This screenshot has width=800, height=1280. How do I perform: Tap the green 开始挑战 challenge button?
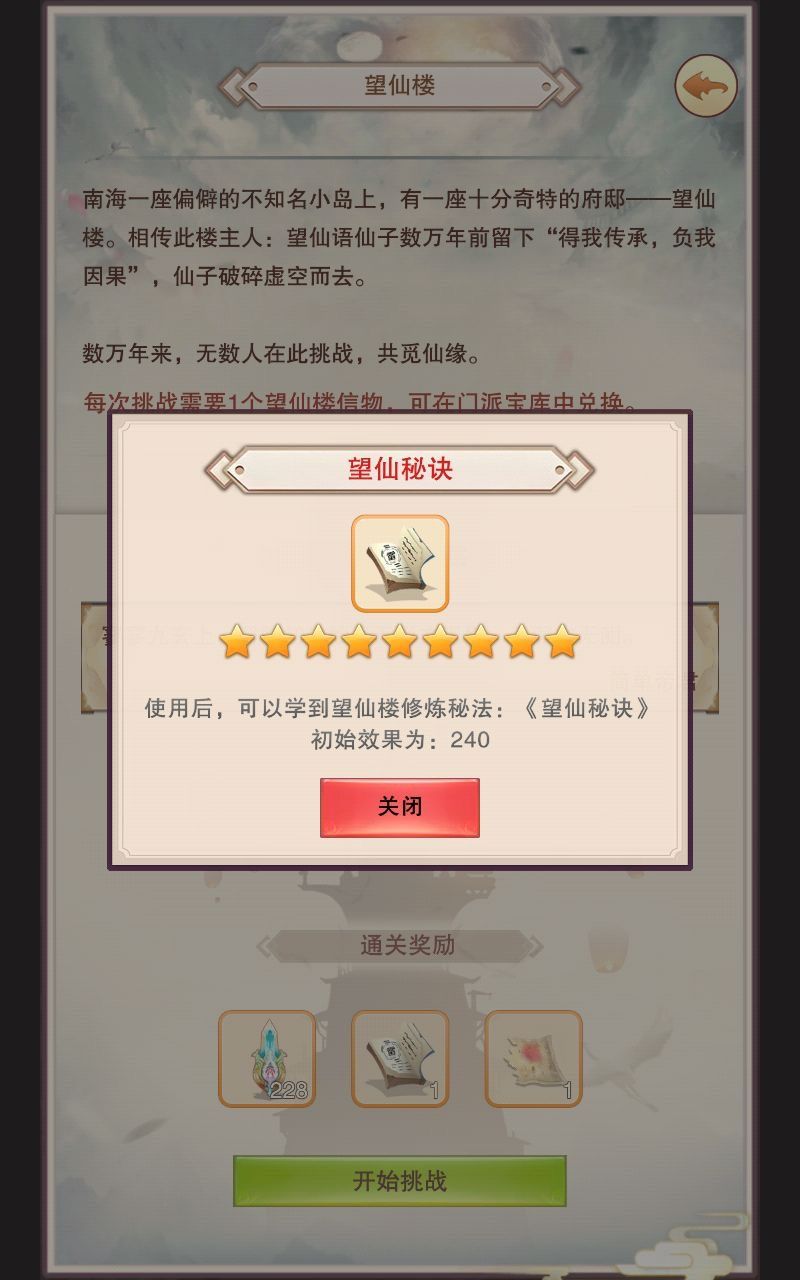(399, 1183)
